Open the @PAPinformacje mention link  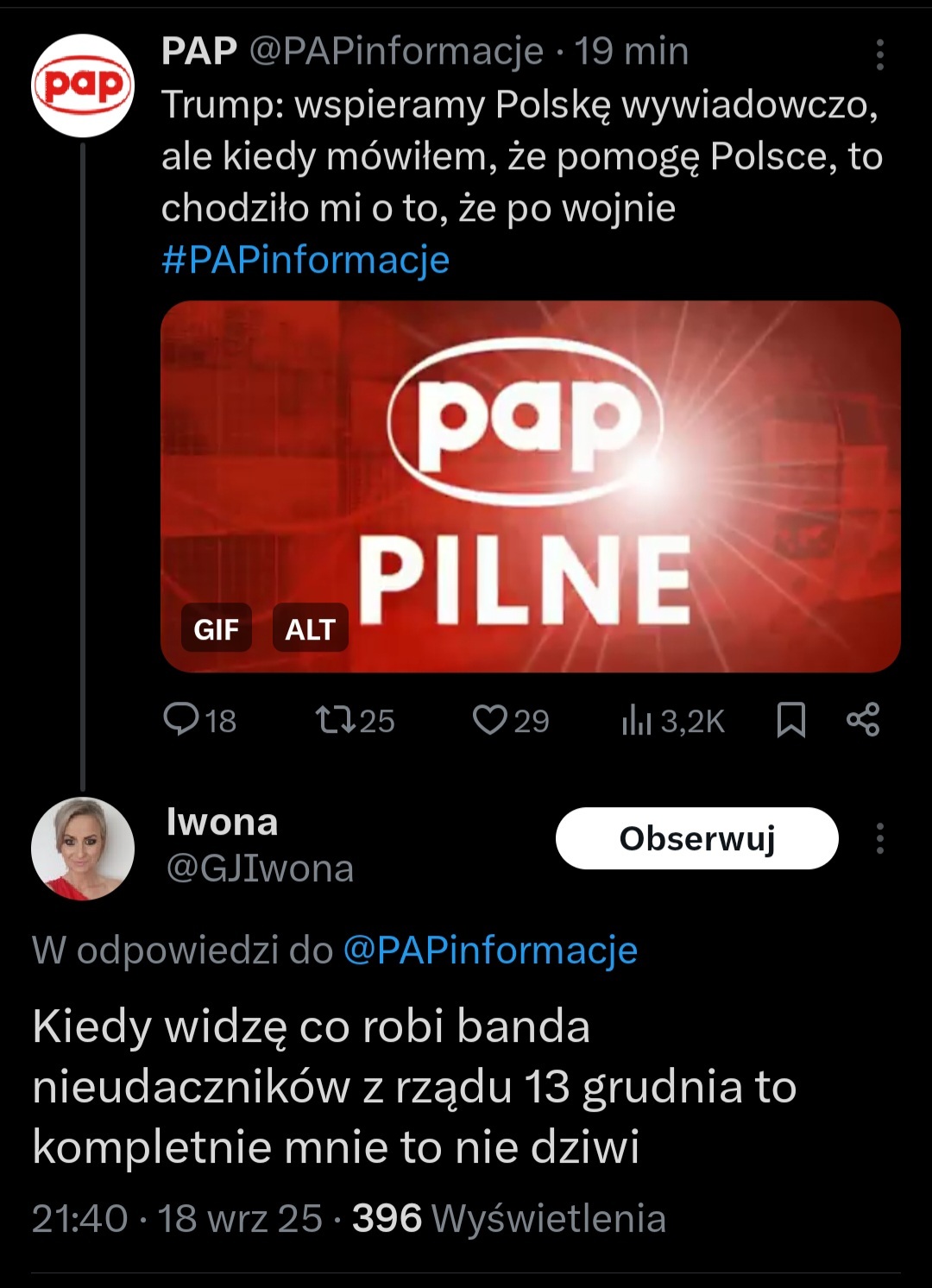pyautogui.click(x=490, y=950)
